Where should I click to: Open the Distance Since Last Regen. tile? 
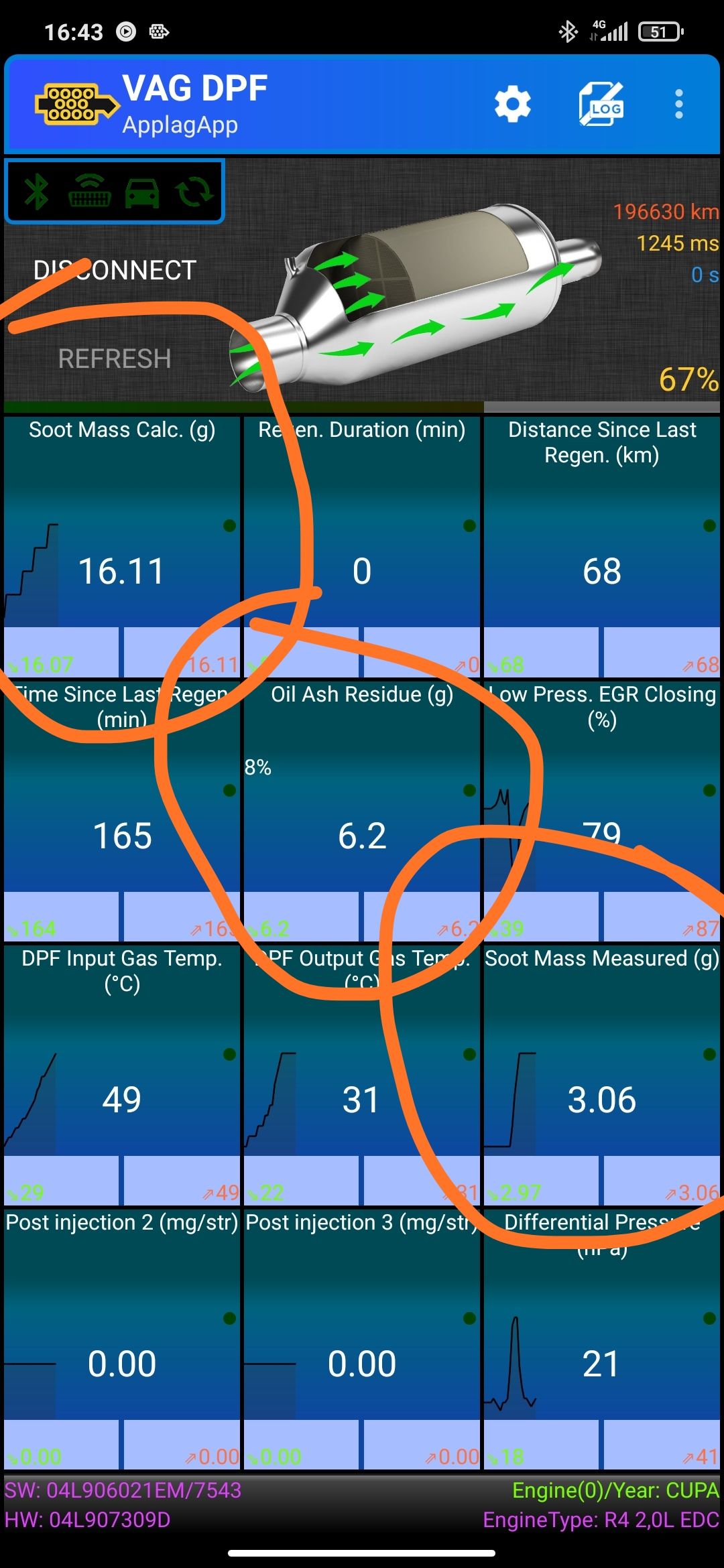coord(601,546)
